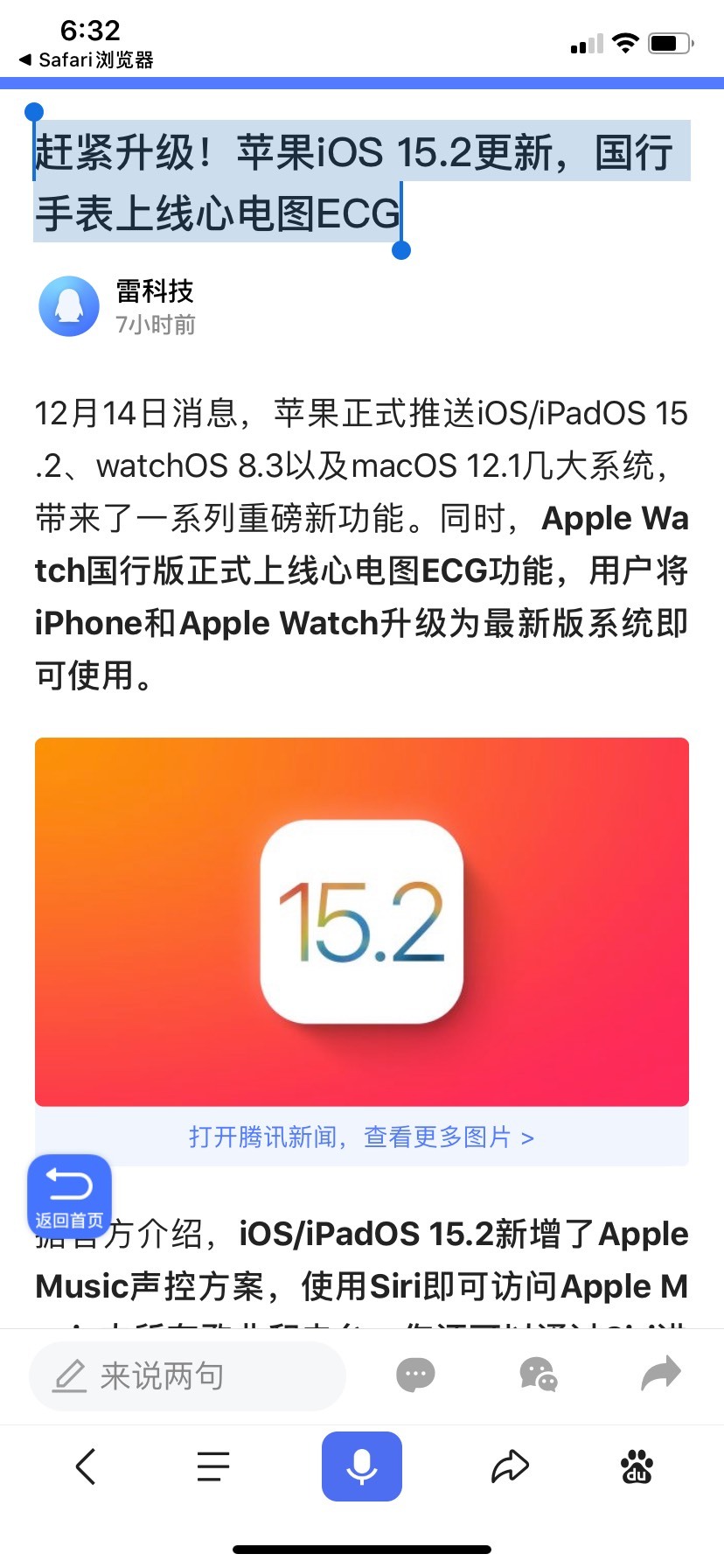Image resolution: width=724 pixels, height=1568 pixels.
Task: Start voice search with microphone button
Action: coord(362,1466)
